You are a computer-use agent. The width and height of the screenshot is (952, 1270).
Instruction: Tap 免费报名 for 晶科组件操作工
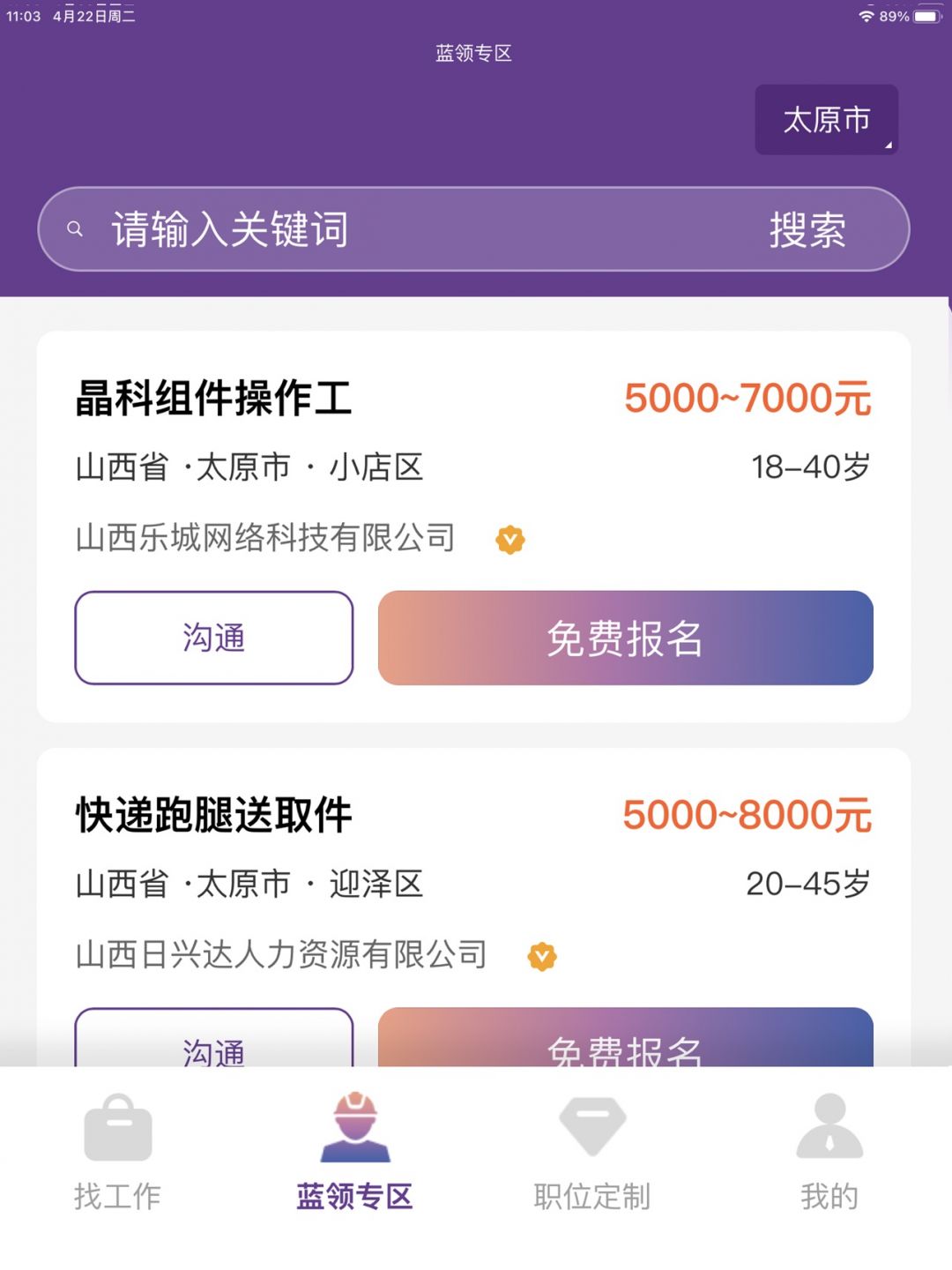(625, 638)
